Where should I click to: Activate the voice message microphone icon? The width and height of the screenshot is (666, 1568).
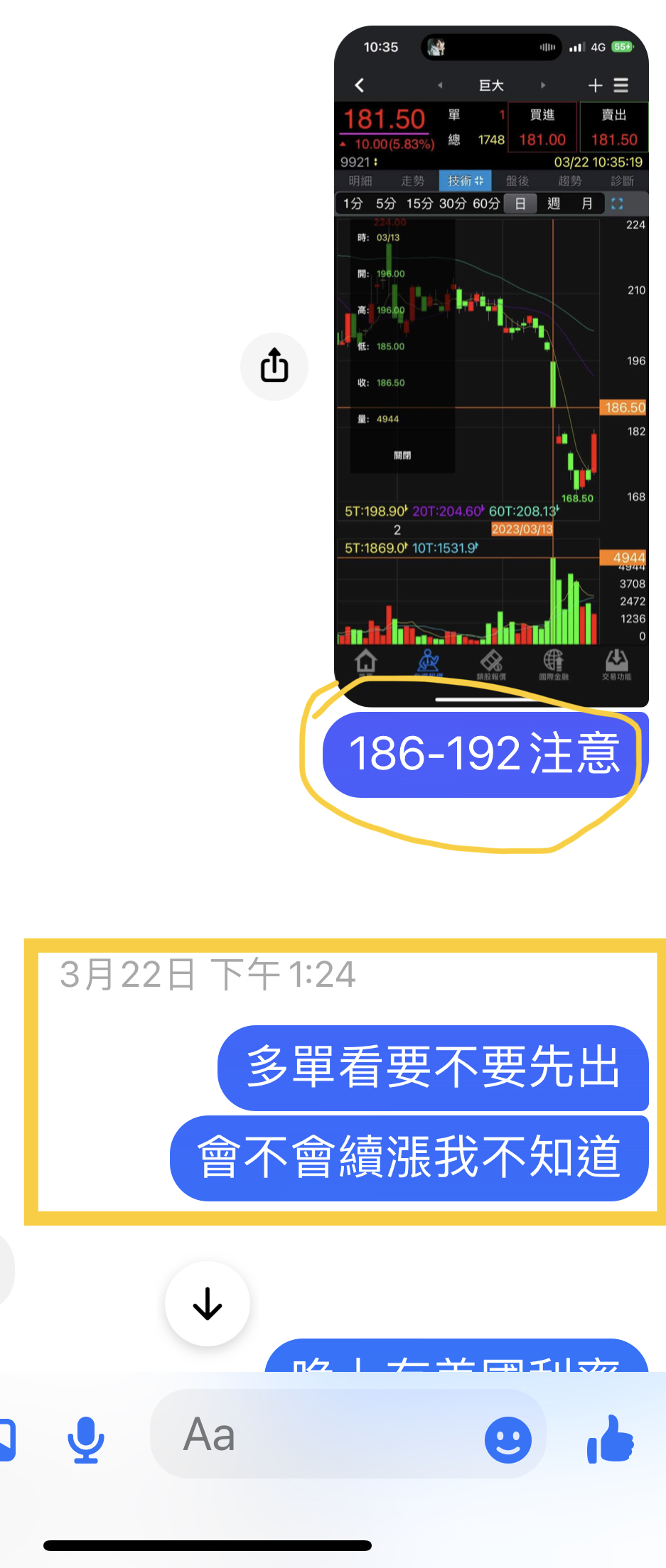click(85, 1439)
